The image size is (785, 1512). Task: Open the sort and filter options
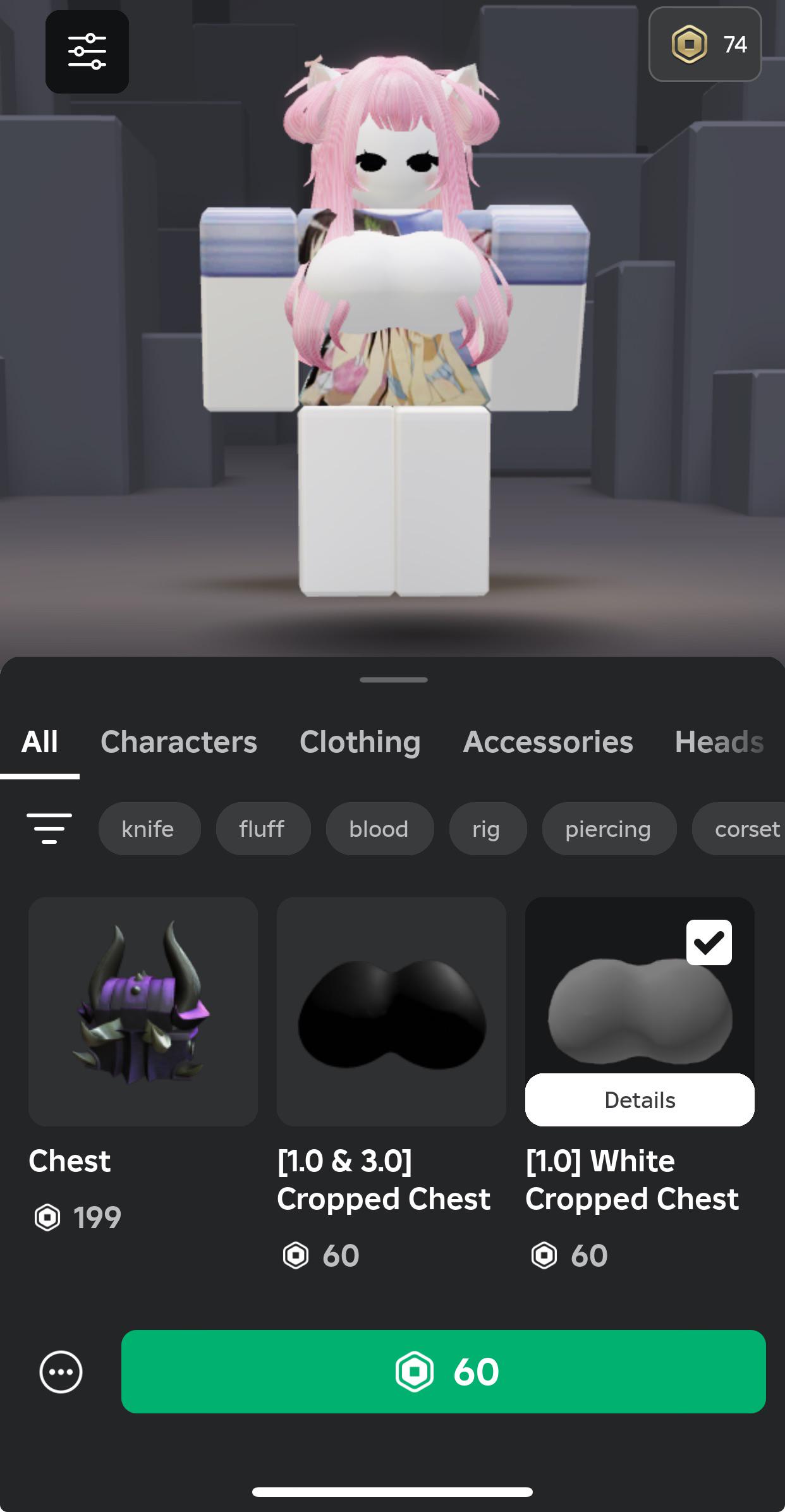(49, 829)
